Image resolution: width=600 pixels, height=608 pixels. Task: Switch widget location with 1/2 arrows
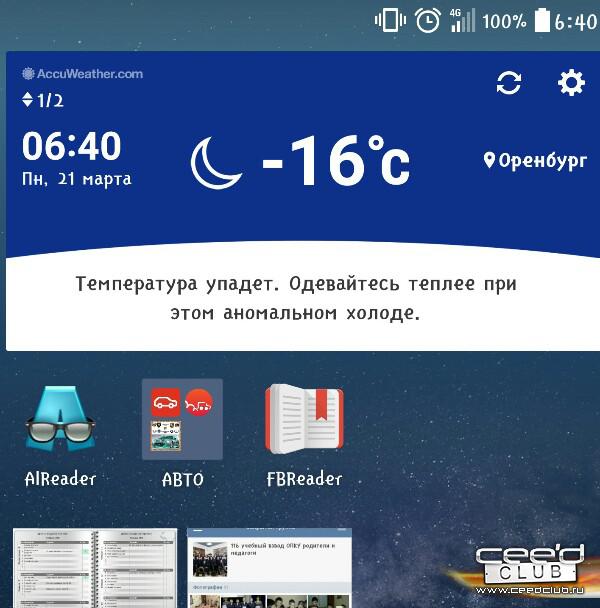coord(27,100)
